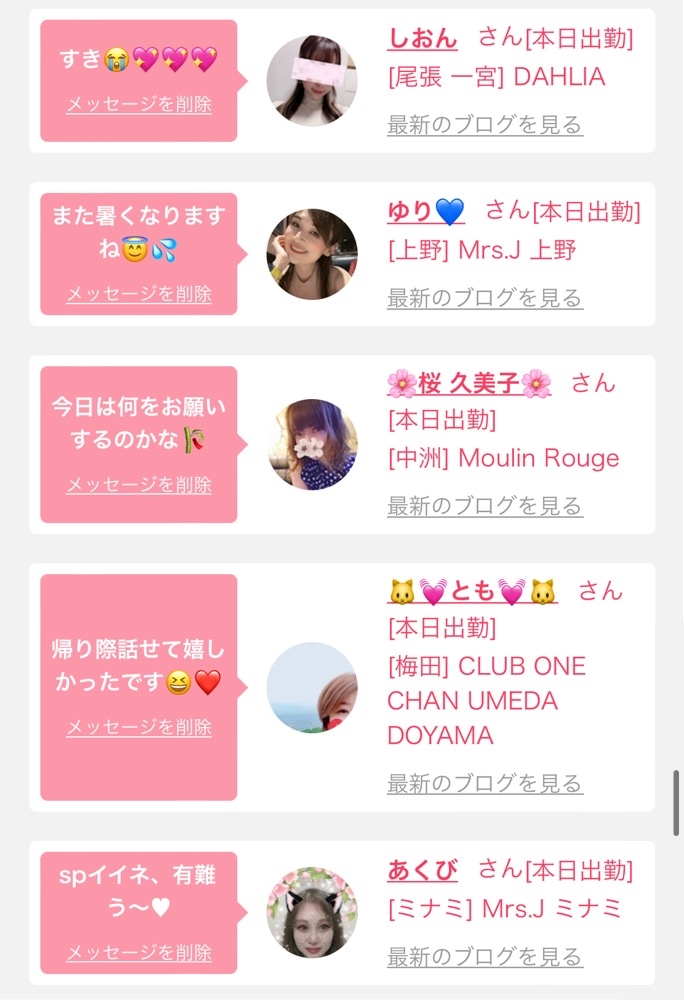The image size is (684, 1000).
Task: View あくび's latest blog
Action: [485, 957]
